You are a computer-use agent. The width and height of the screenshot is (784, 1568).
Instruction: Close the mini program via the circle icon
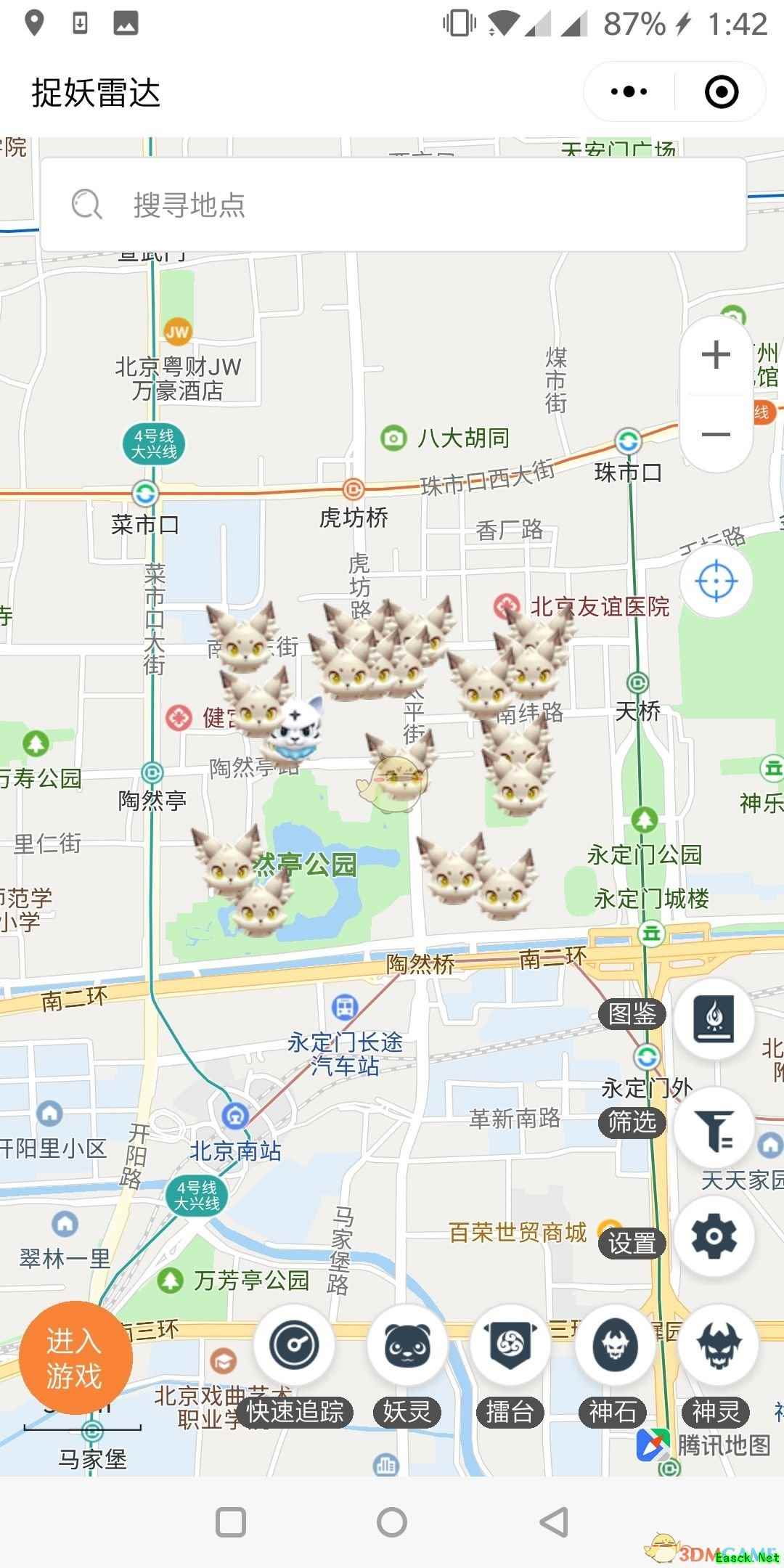tap(722, 92)
